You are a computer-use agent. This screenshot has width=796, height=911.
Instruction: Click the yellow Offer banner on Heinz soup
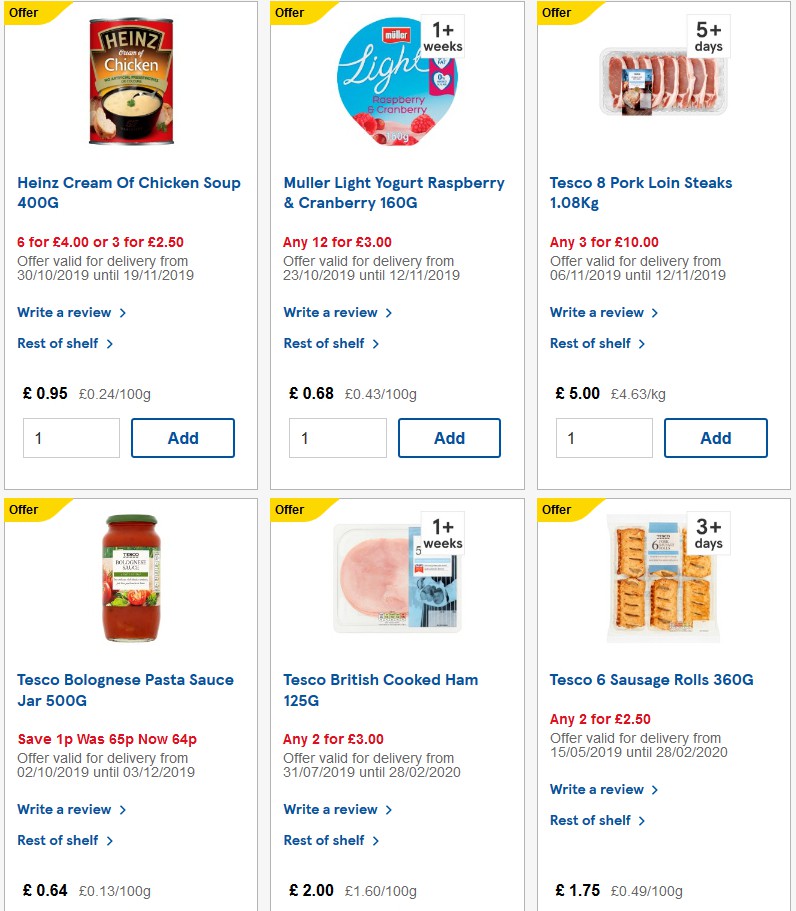[22, 12]
